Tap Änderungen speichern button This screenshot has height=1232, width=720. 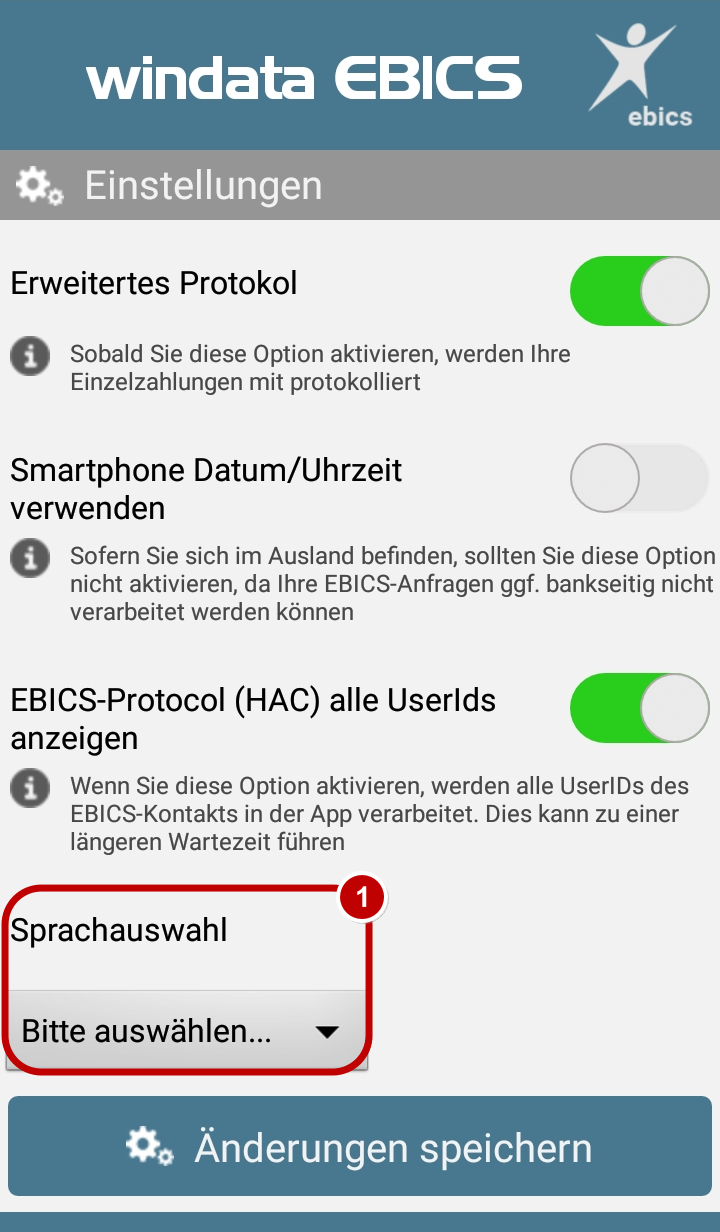[x=360, y=1146]
